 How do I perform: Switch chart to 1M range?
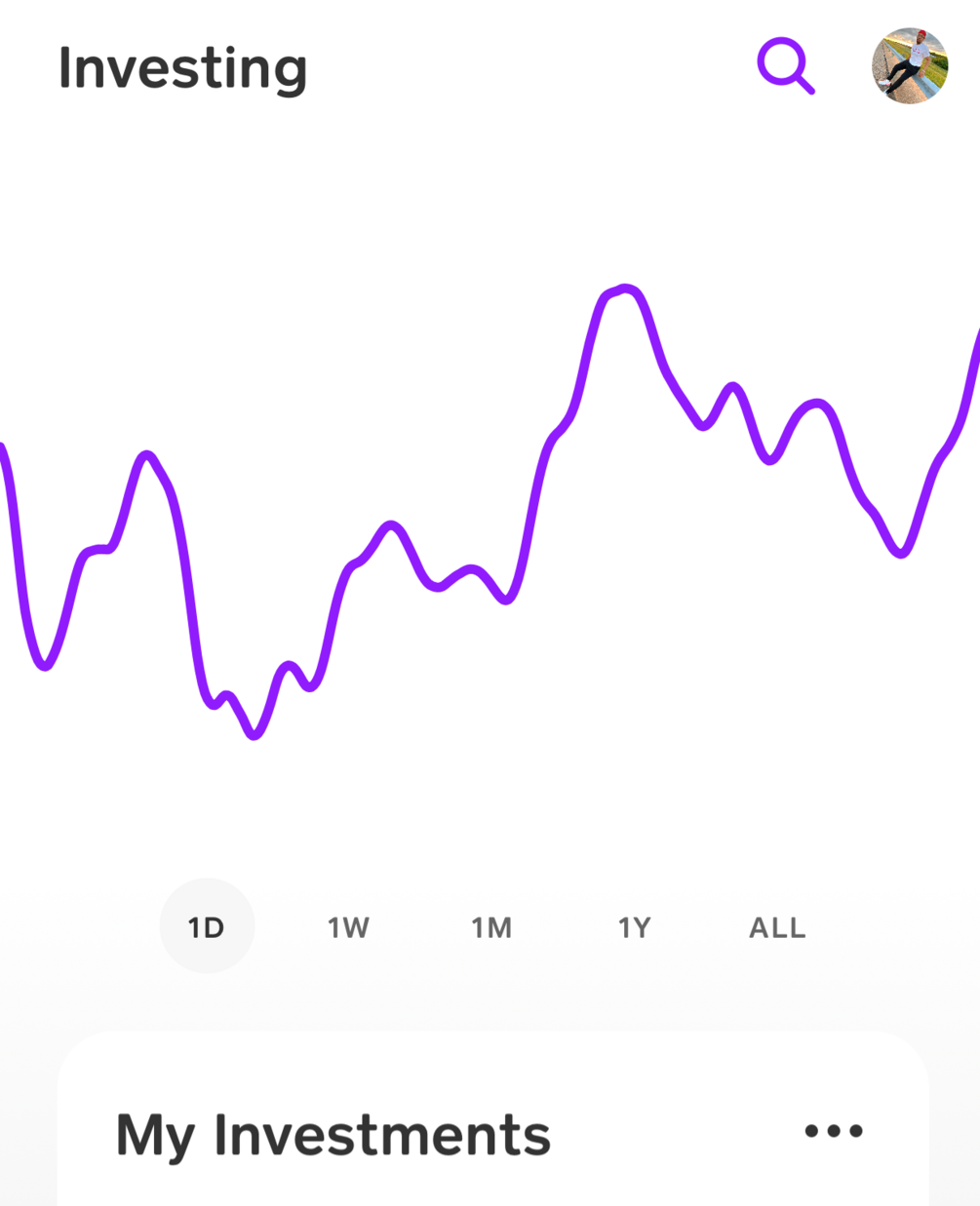(491, 927)
